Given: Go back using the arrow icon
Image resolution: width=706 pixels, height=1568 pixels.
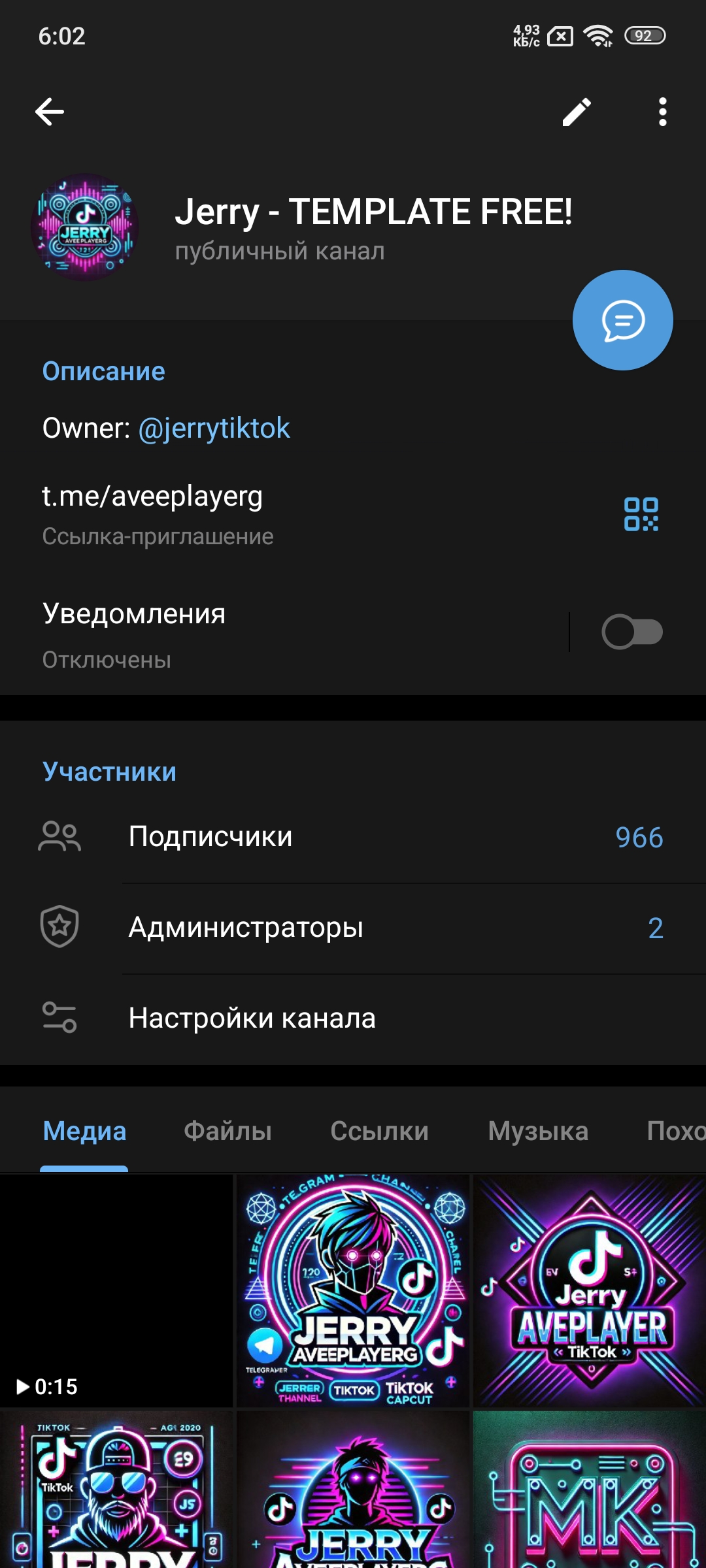Looking at the screenshot, I should tap(50, 112).
